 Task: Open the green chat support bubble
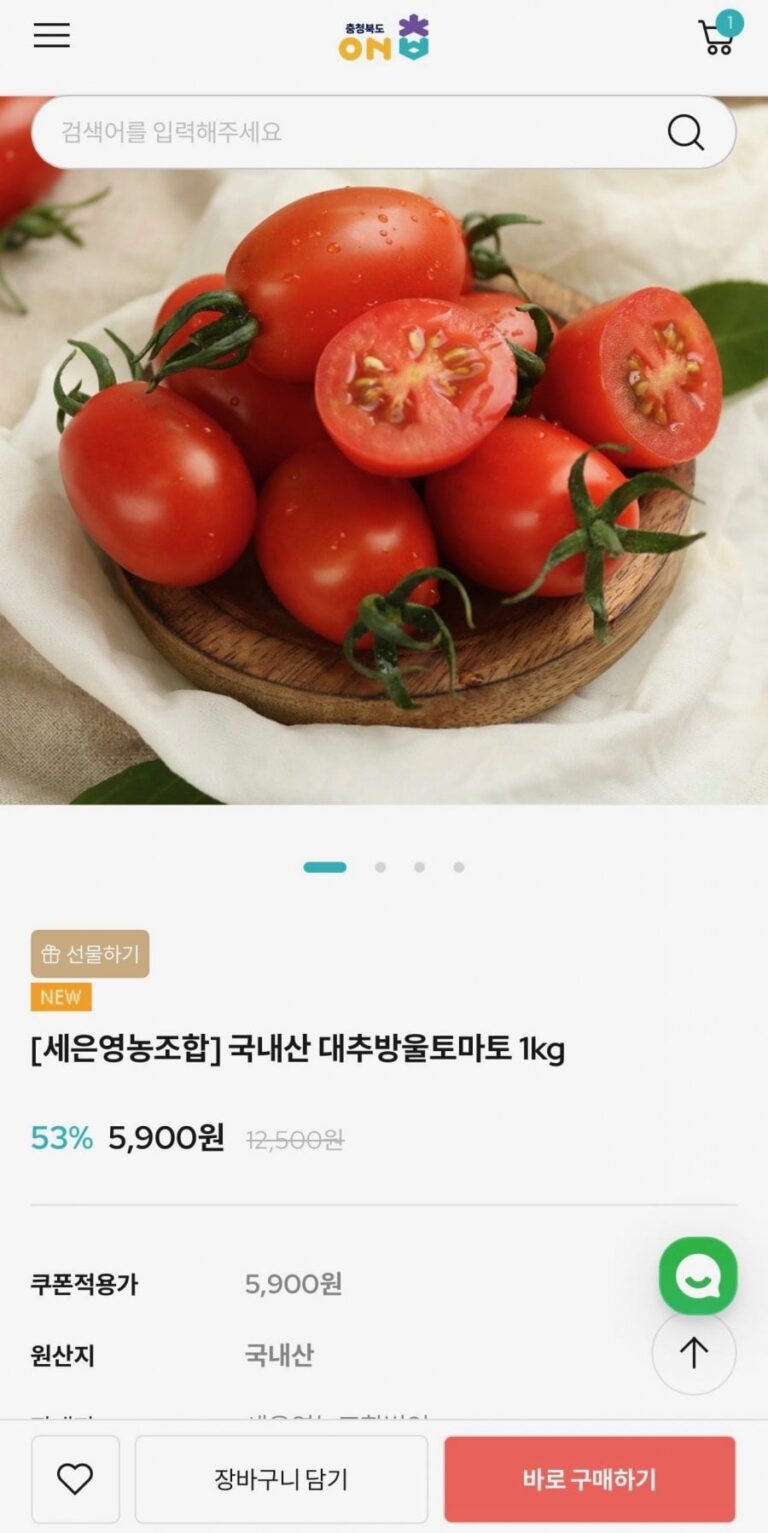pos(697,1275)
